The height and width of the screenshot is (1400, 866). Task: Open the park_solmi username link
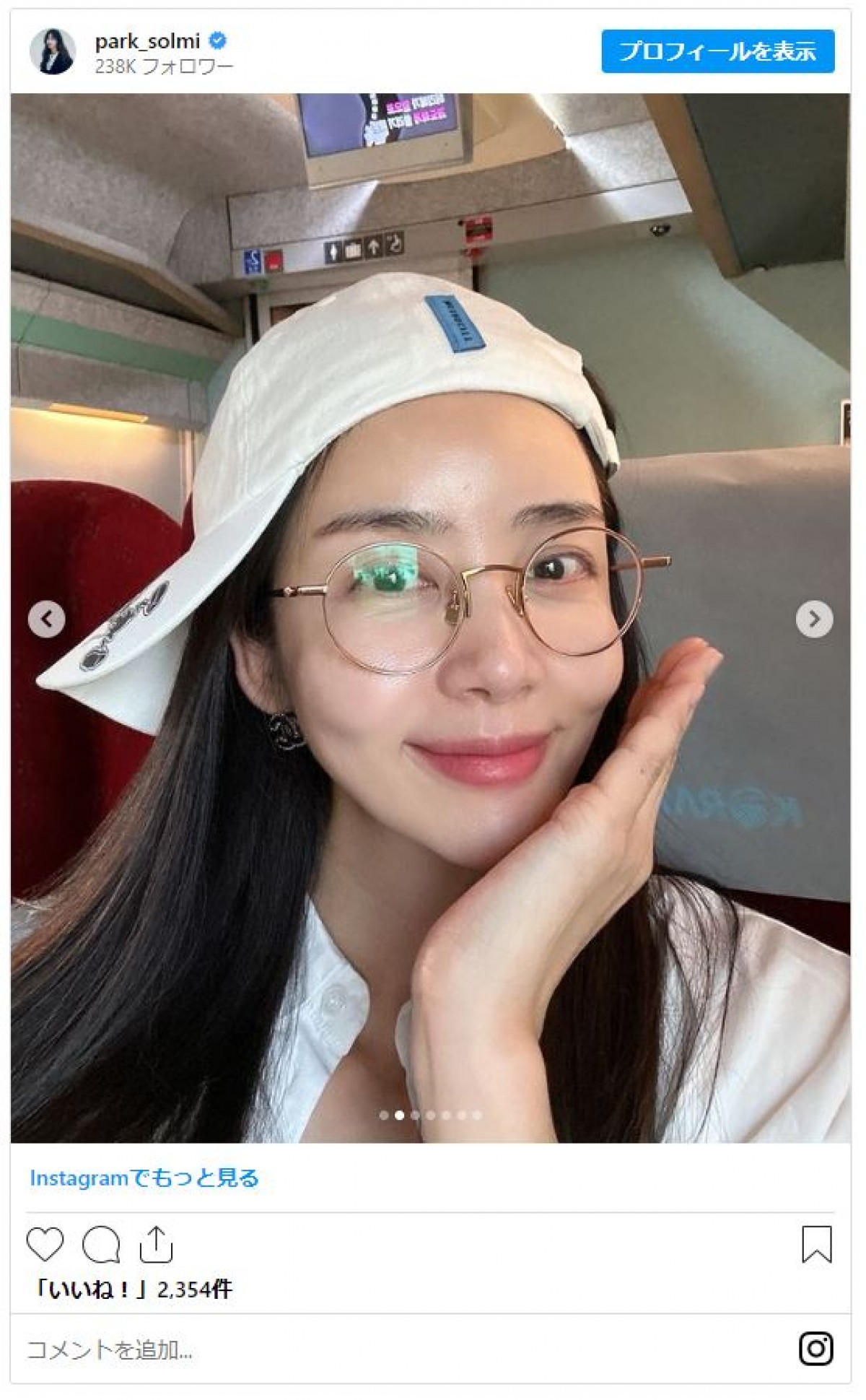[x=147, y=41]
